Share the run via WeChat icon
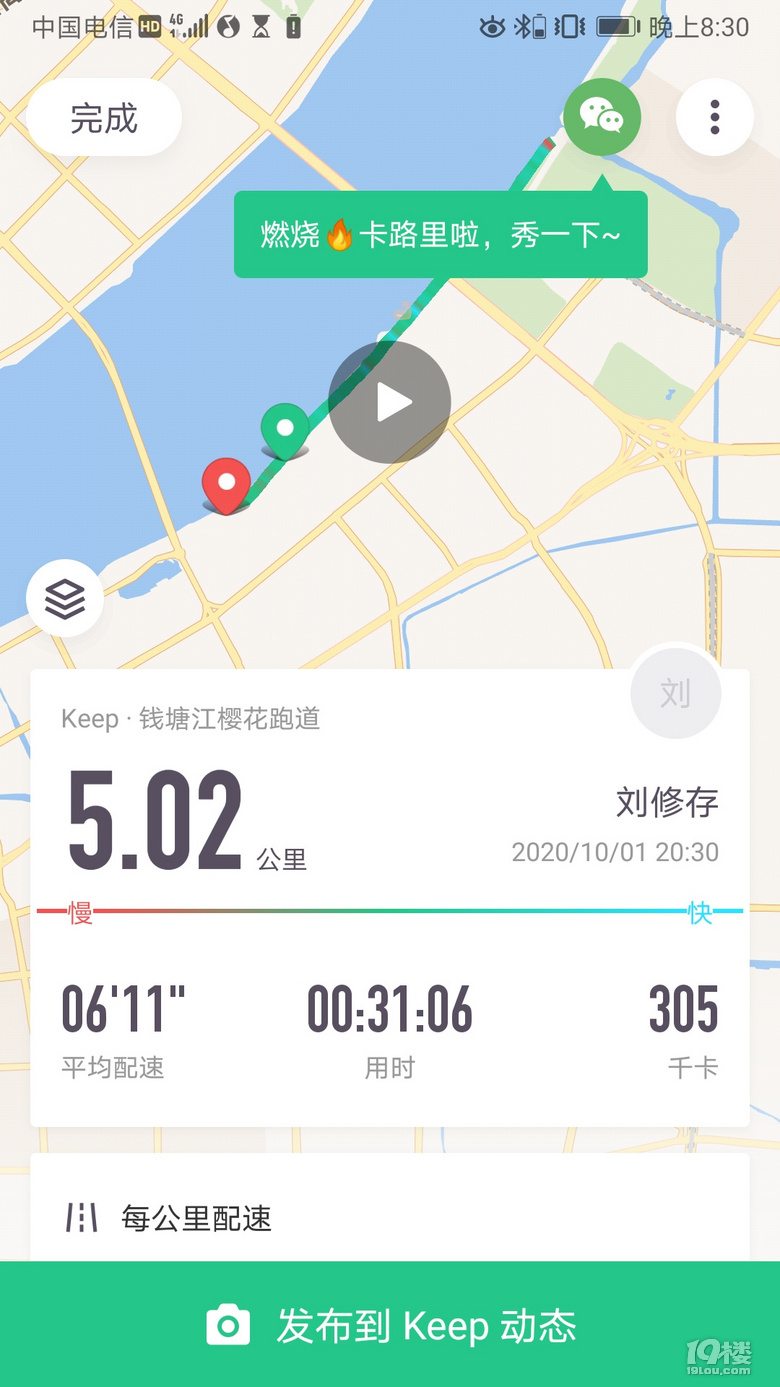 (x=601, y=117)
